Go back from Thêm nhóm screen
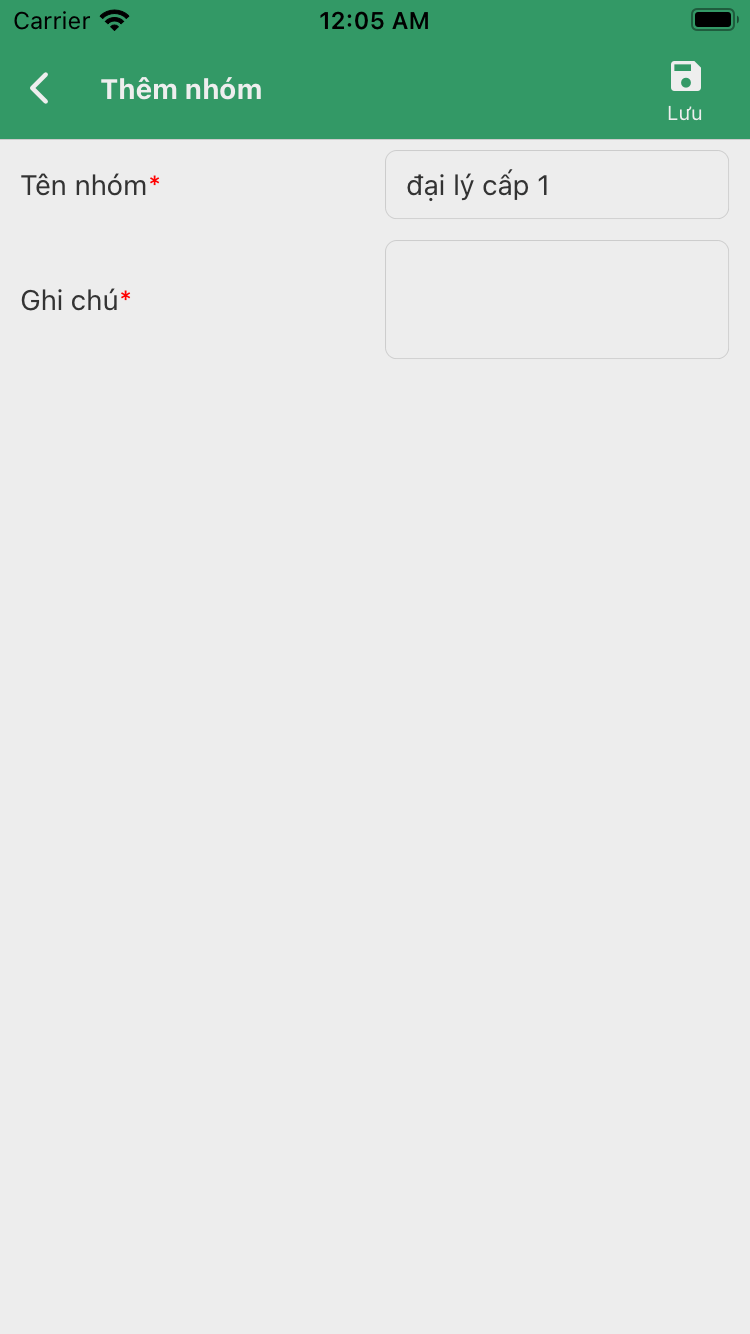This screenshot has width=750, height=1334. [39, 89]
